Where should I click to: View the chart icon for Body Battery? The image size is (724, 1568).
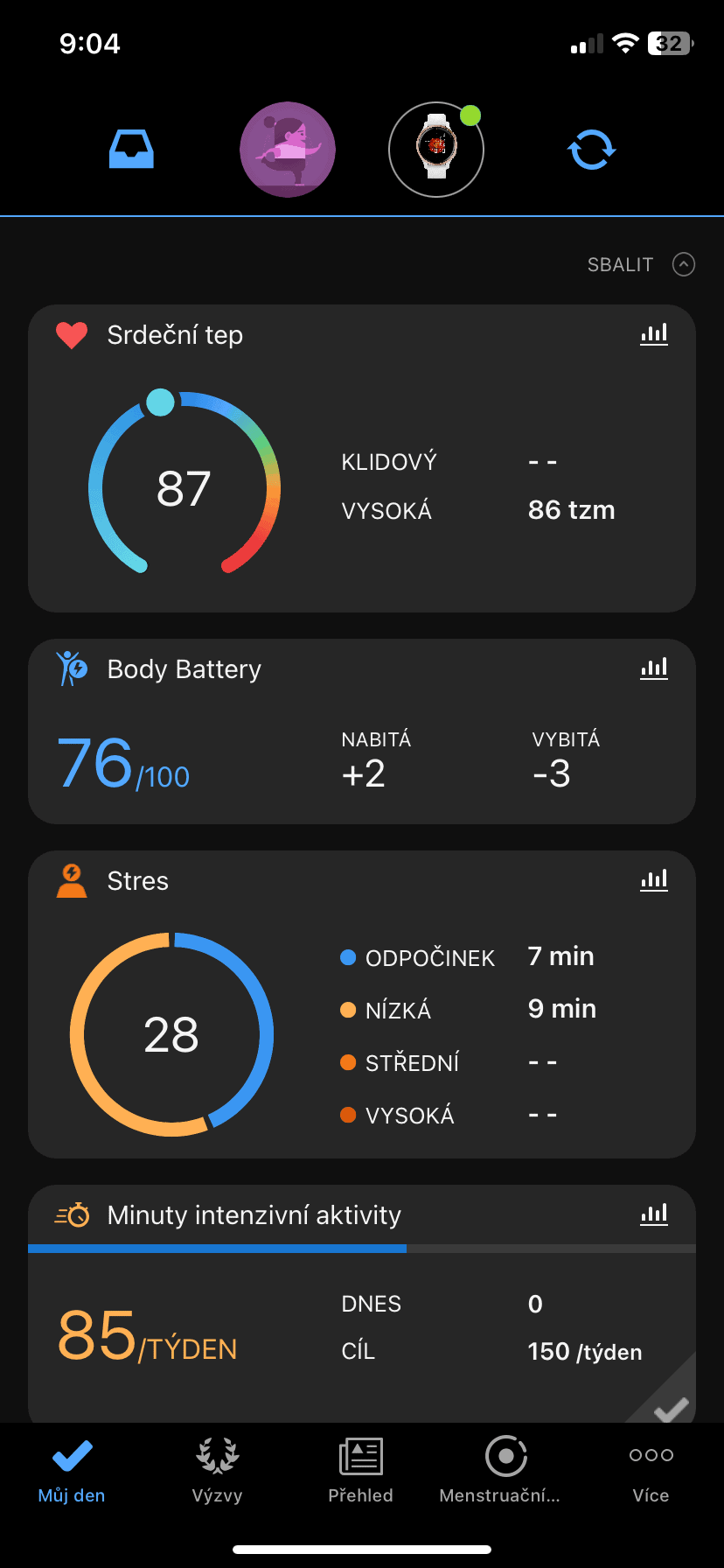tap(653, 668)
